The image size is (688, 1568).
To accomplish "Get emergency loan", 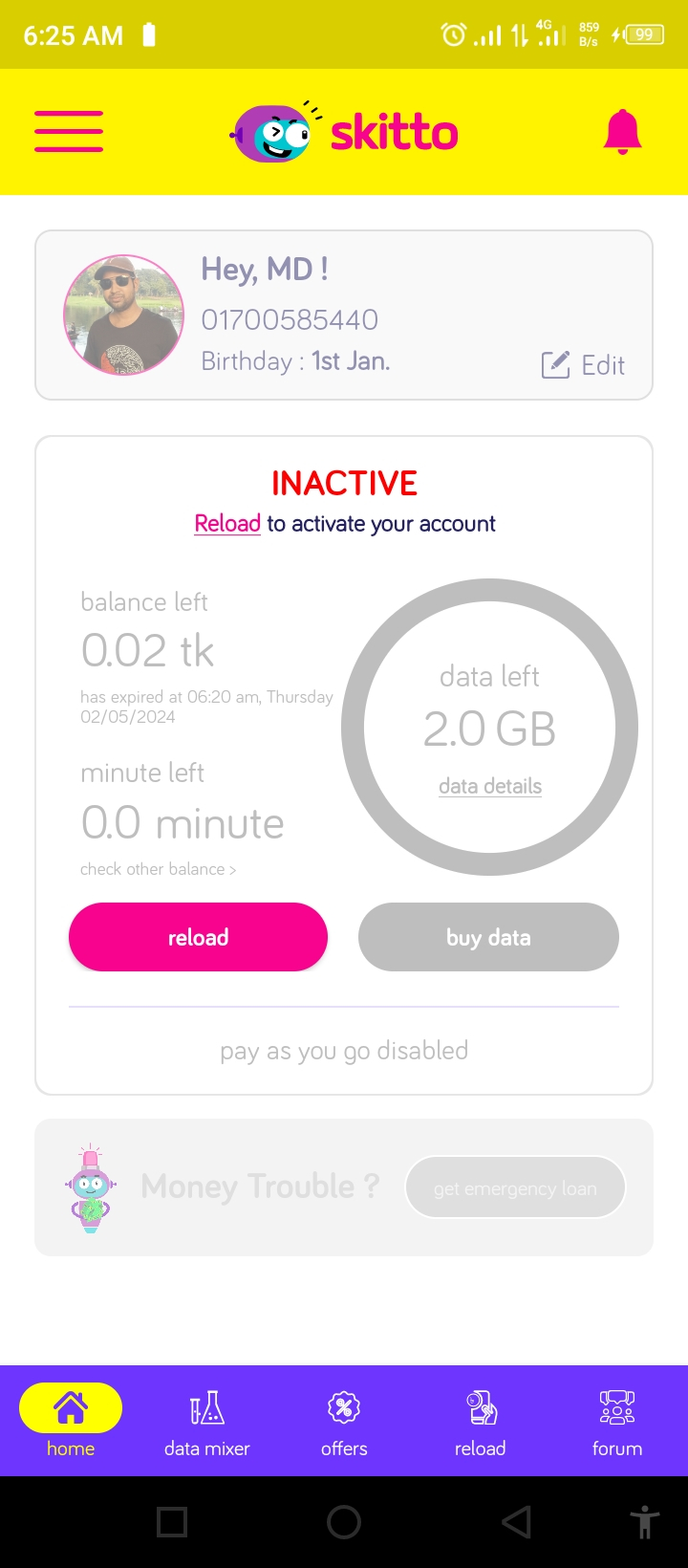I will (515, 1188).
